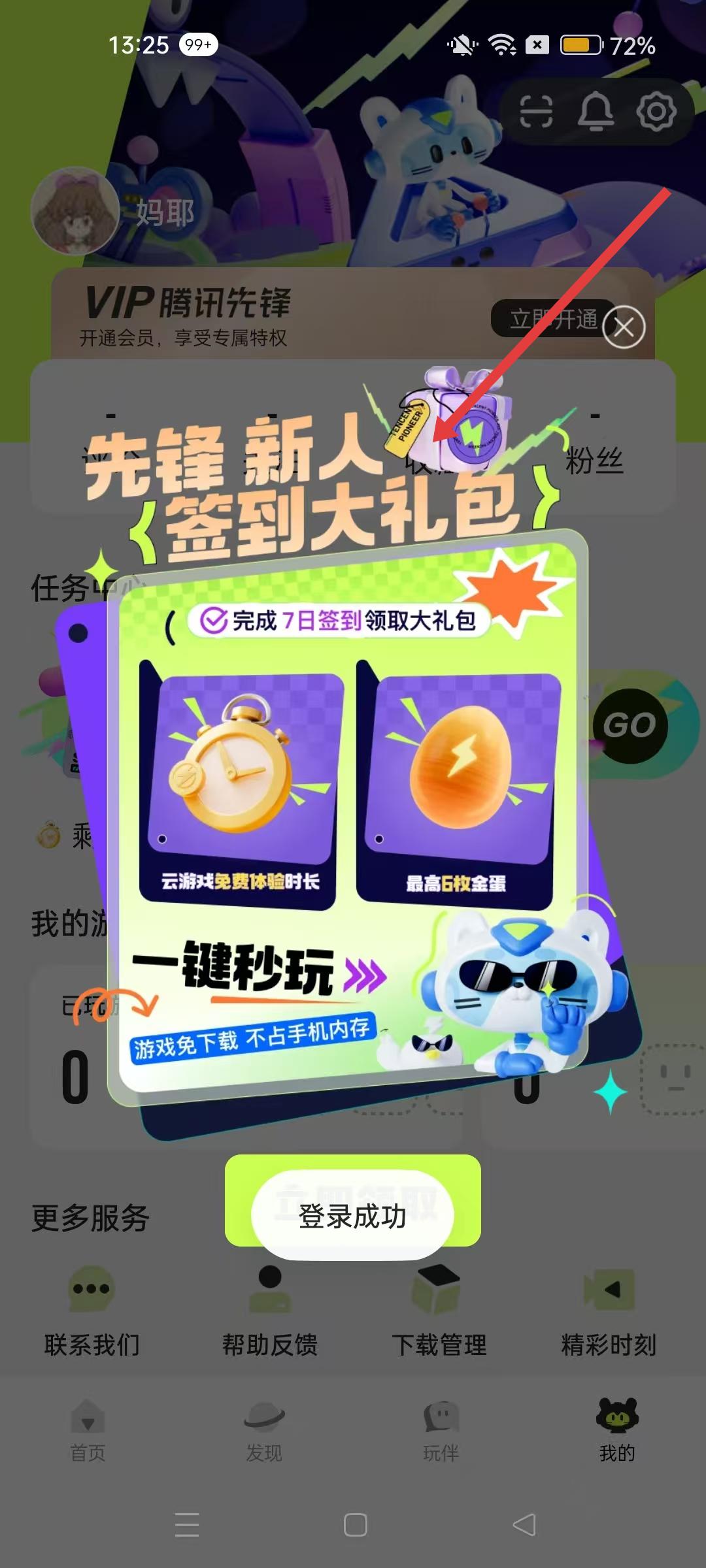
Task: Tap 立即开通 on the VIP banner
Action: coord(553,319)
